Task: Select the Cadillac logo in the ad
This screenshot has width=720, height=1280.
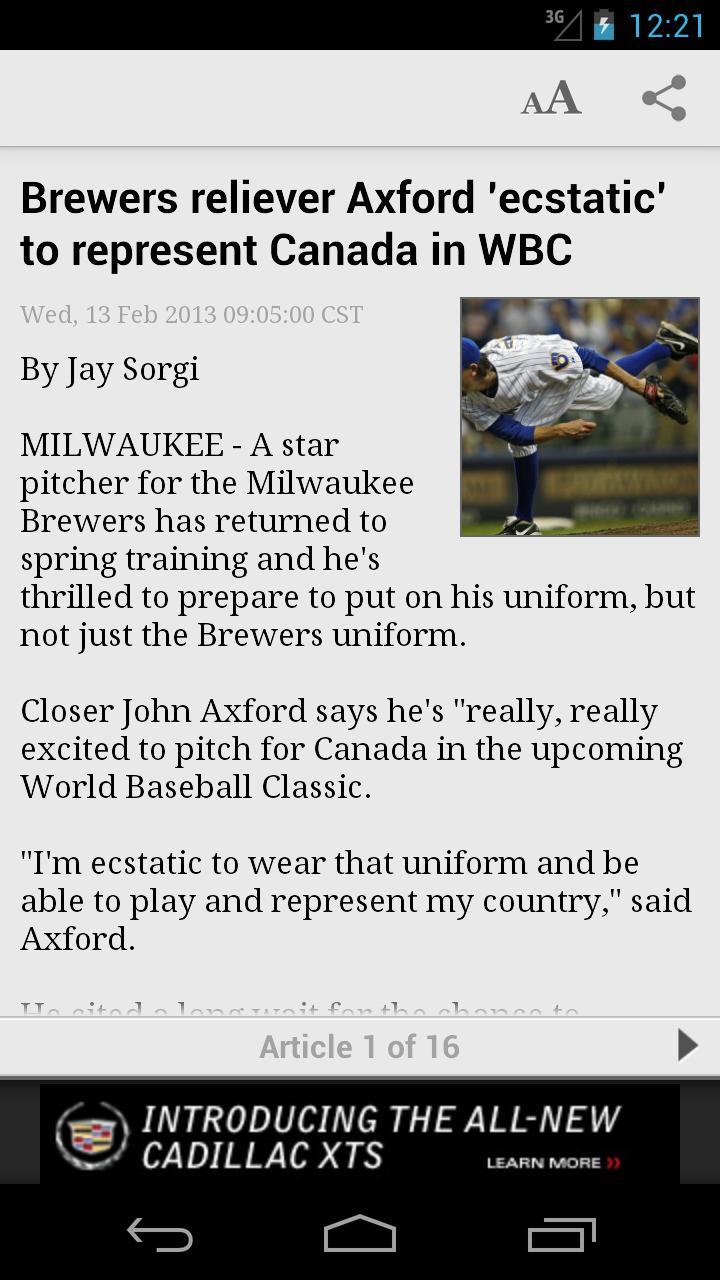Action: [x=93, y=1132]
